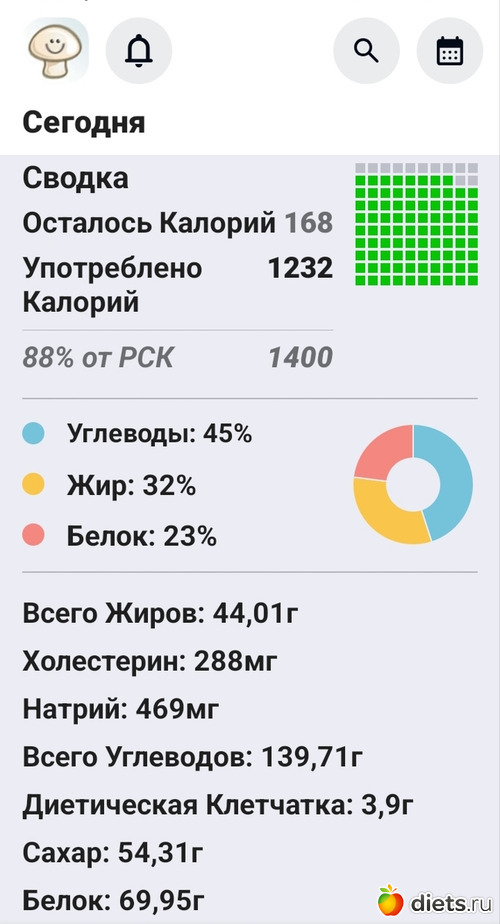The height and width of the screenshot is (924, 500).
Task: Open the calendar date picker
Action: (450, 51)
